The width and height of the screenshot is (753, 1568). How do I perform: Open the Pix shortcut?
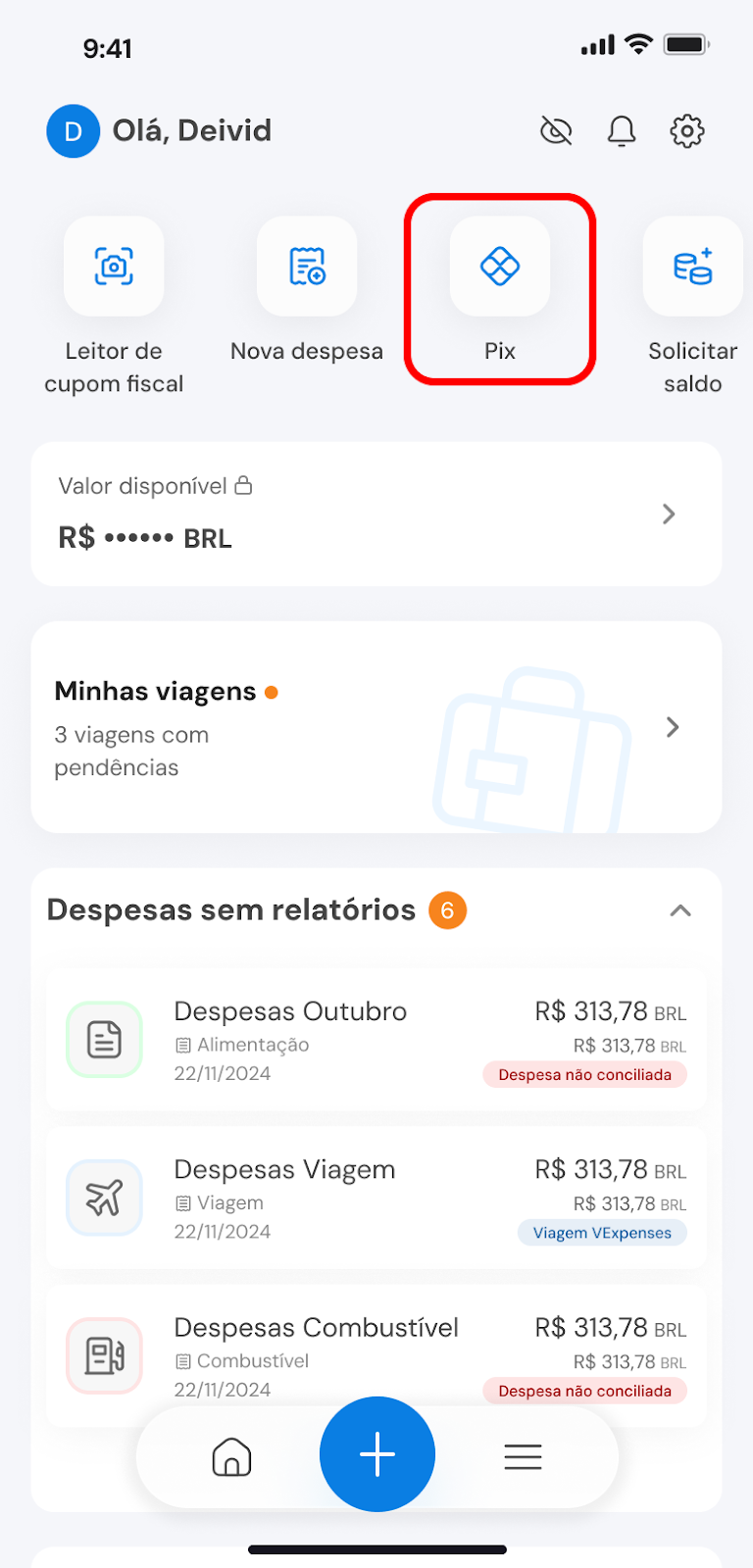[500, 267]
